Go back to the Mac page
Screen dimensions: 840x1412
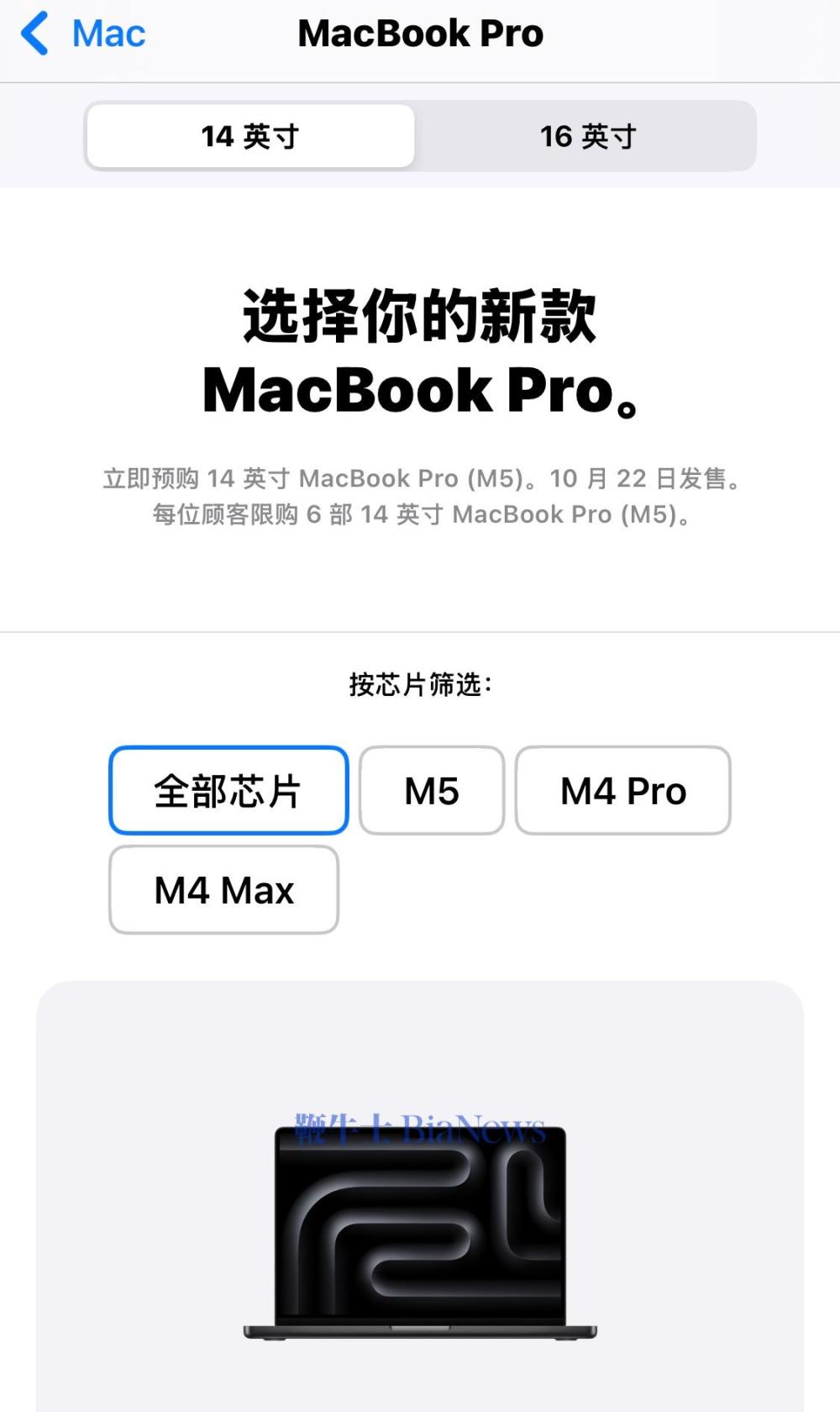pos(82,34)
